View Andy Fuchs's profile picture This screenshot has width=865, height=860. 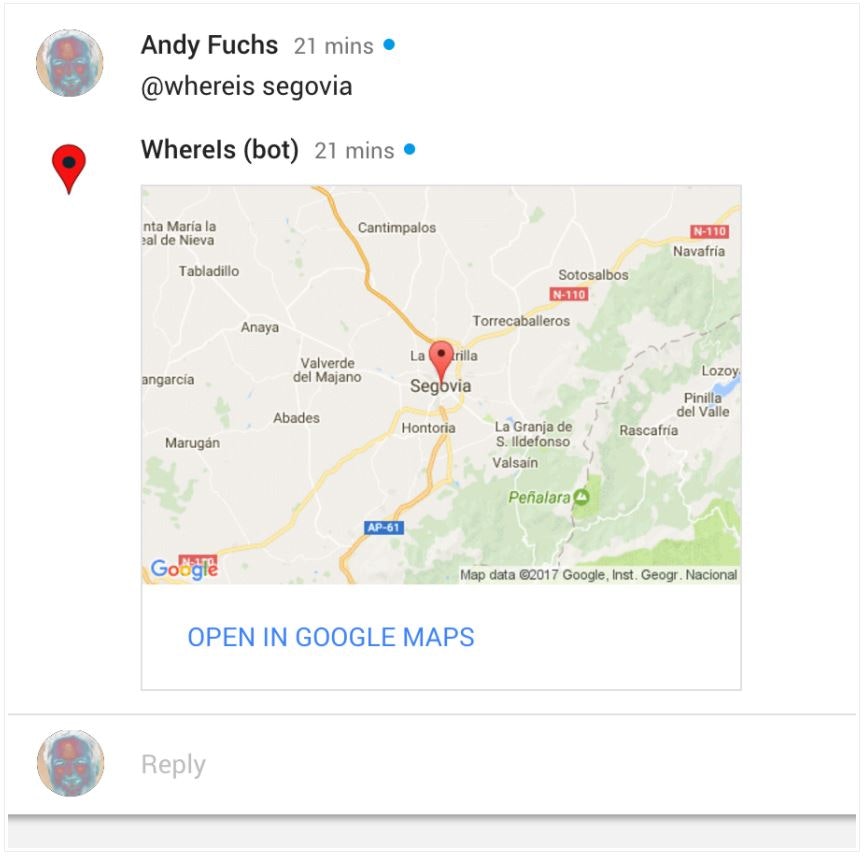(70, 63)
